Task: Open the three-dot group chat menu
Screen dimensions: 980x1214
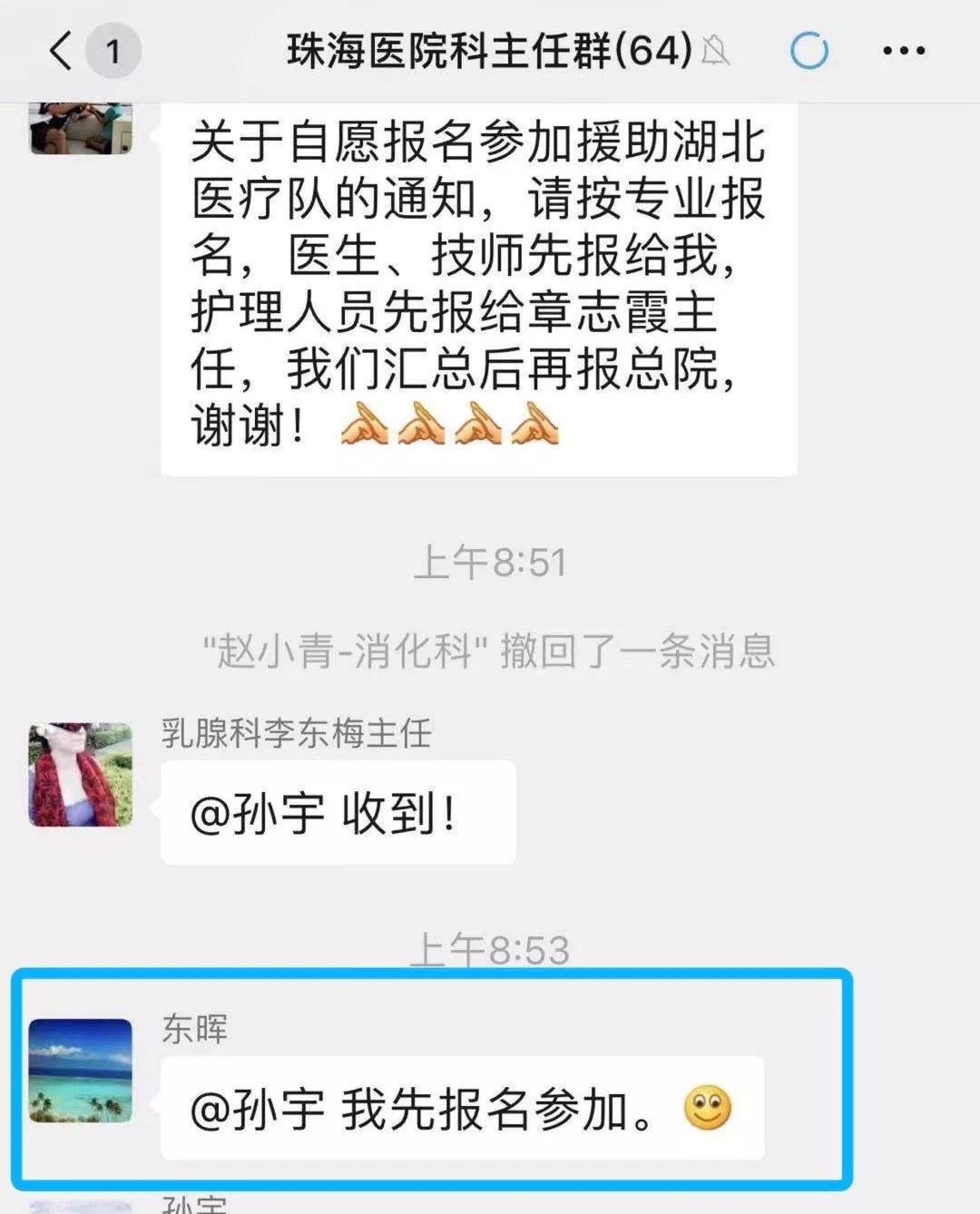Action: point(904,51)
